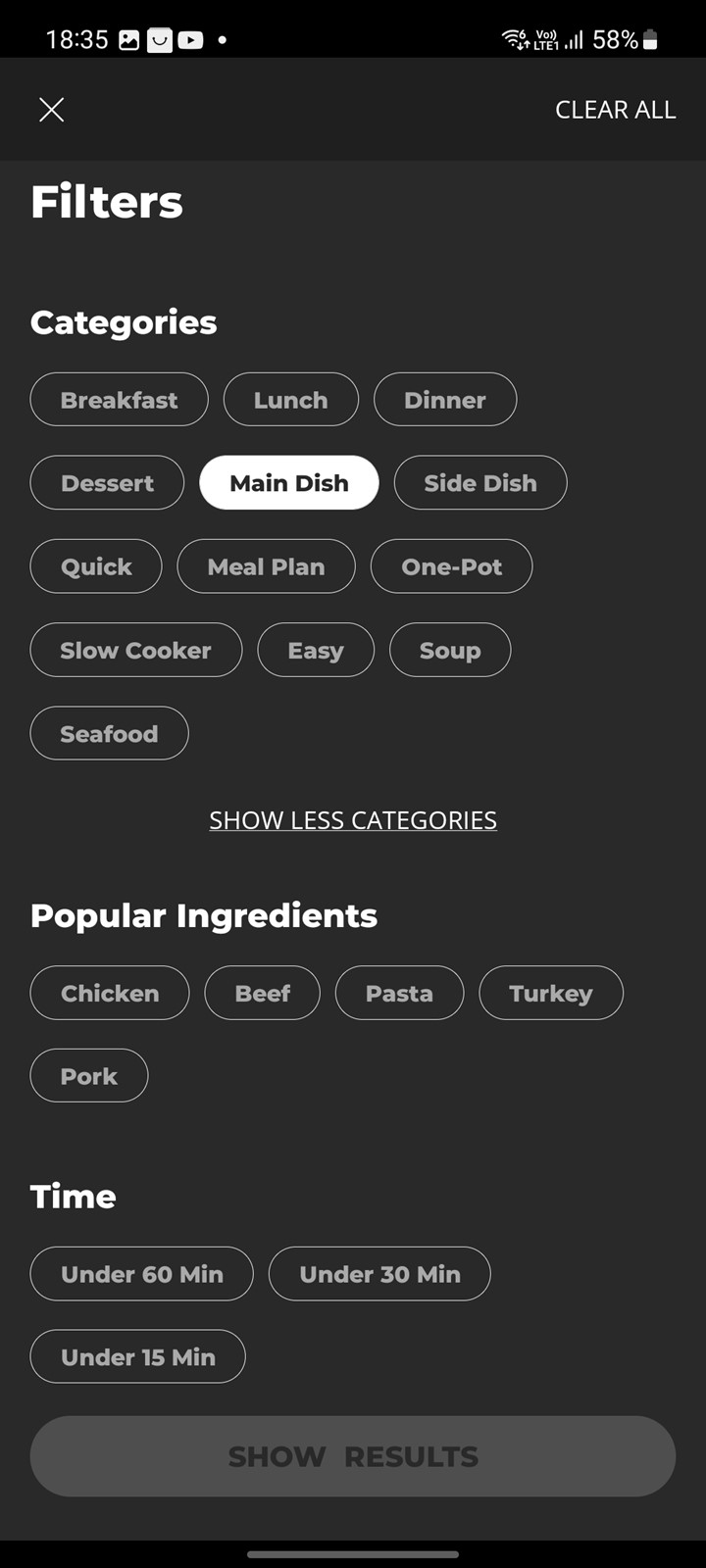The image size is (706, 1568).
Task: Select Chicken as an ingredient
Action: pos(110,993)
